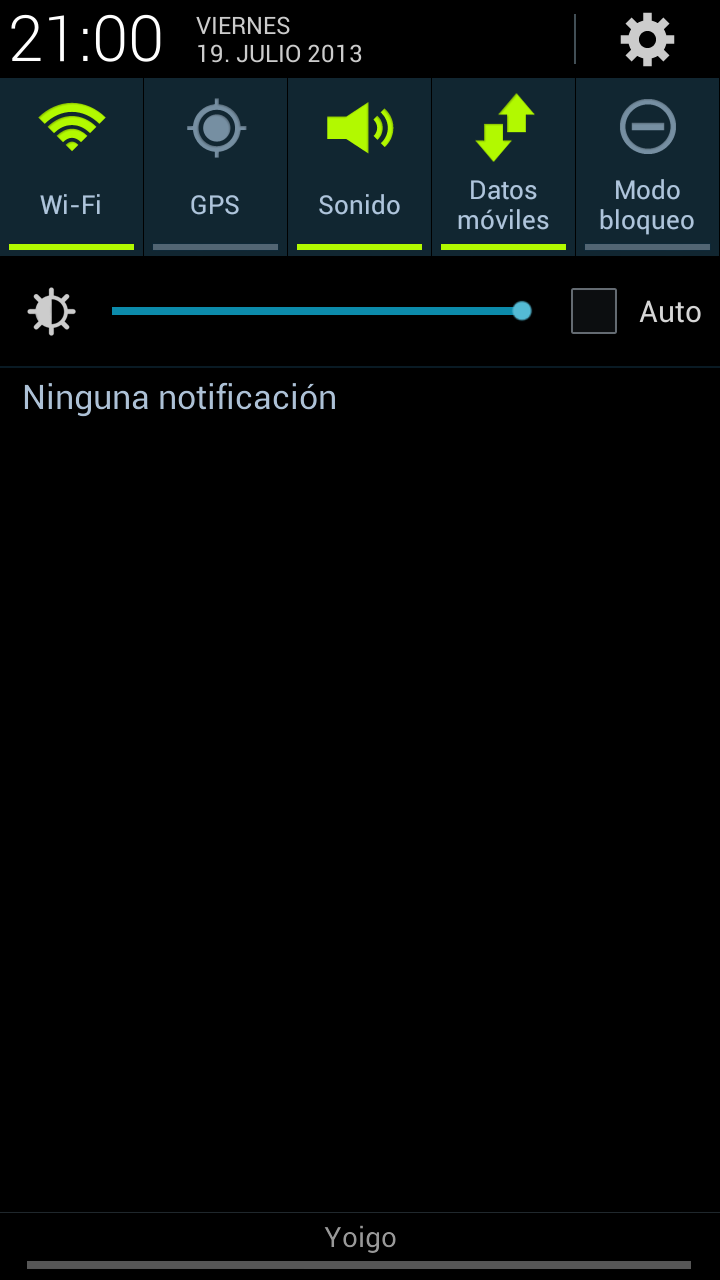Tap the middle of the brightness slider
The width and height of the screenshot is (720, 1280).
pos(317,311)
